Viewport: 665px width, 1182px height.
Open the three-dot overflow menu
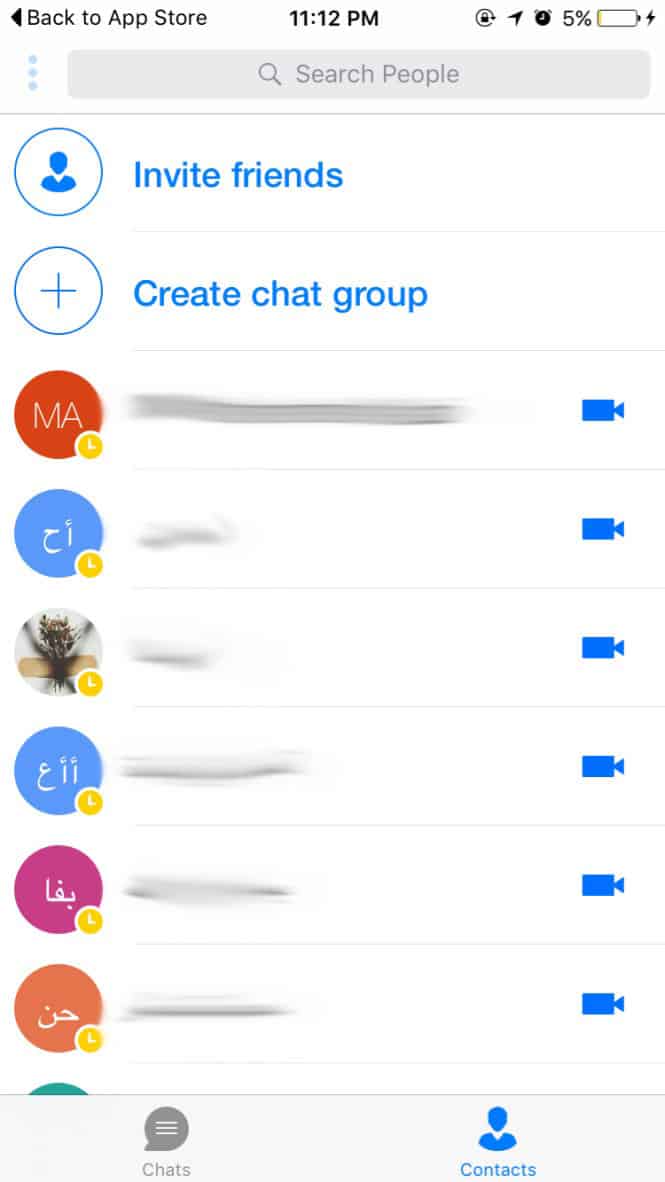33,74
